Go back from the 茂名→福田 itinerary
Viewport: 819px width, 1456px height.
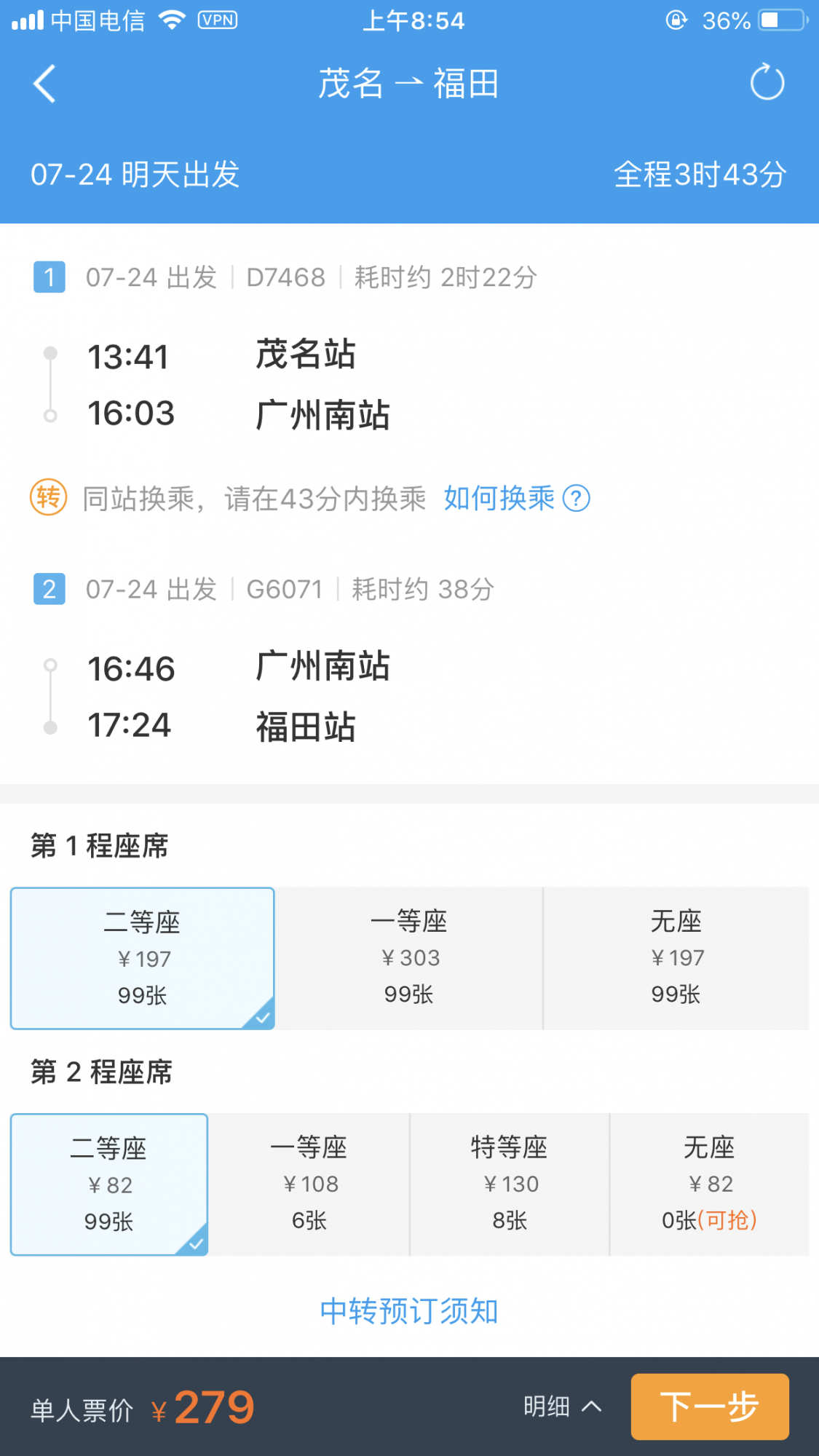(x=45, y=84)
